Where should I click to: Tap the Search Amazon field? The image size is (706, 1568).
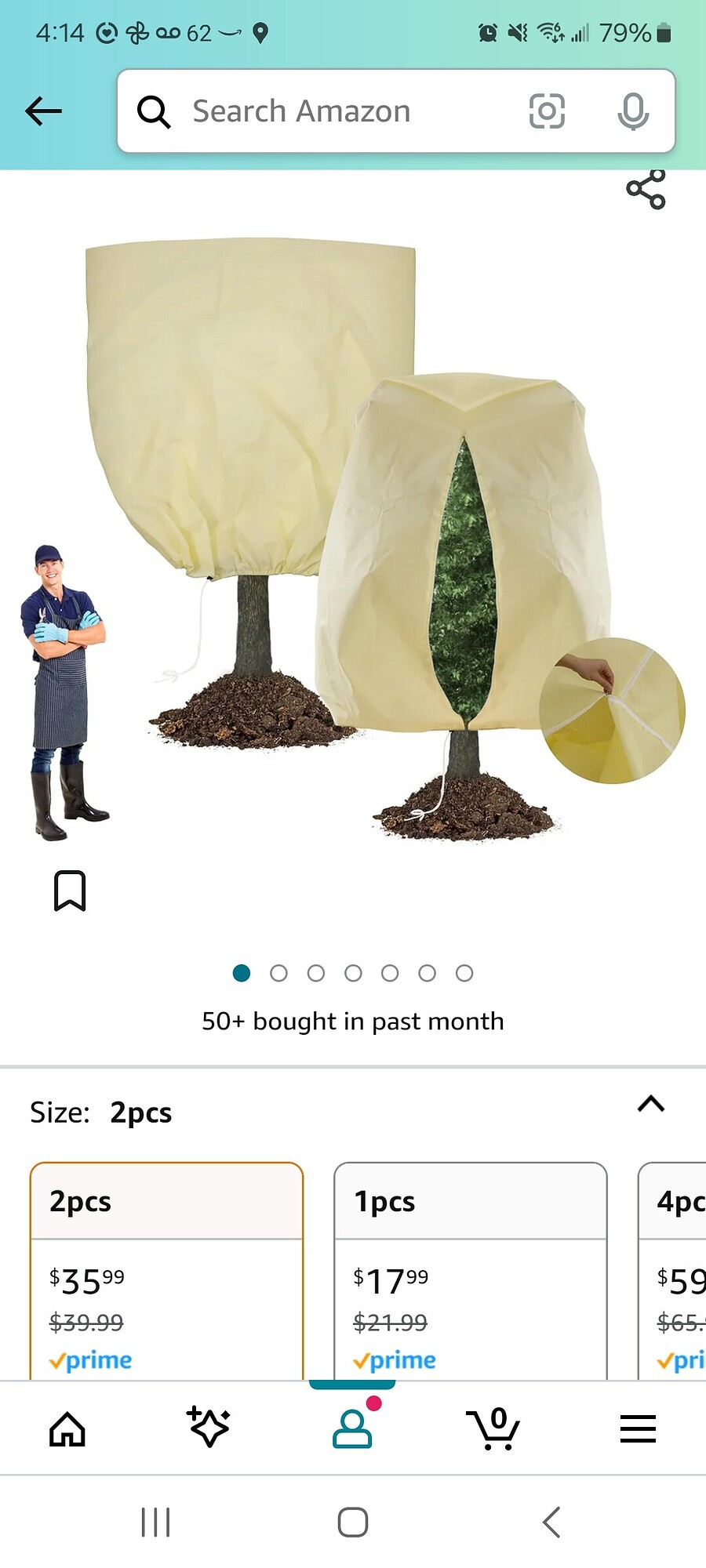pos(329,111)
